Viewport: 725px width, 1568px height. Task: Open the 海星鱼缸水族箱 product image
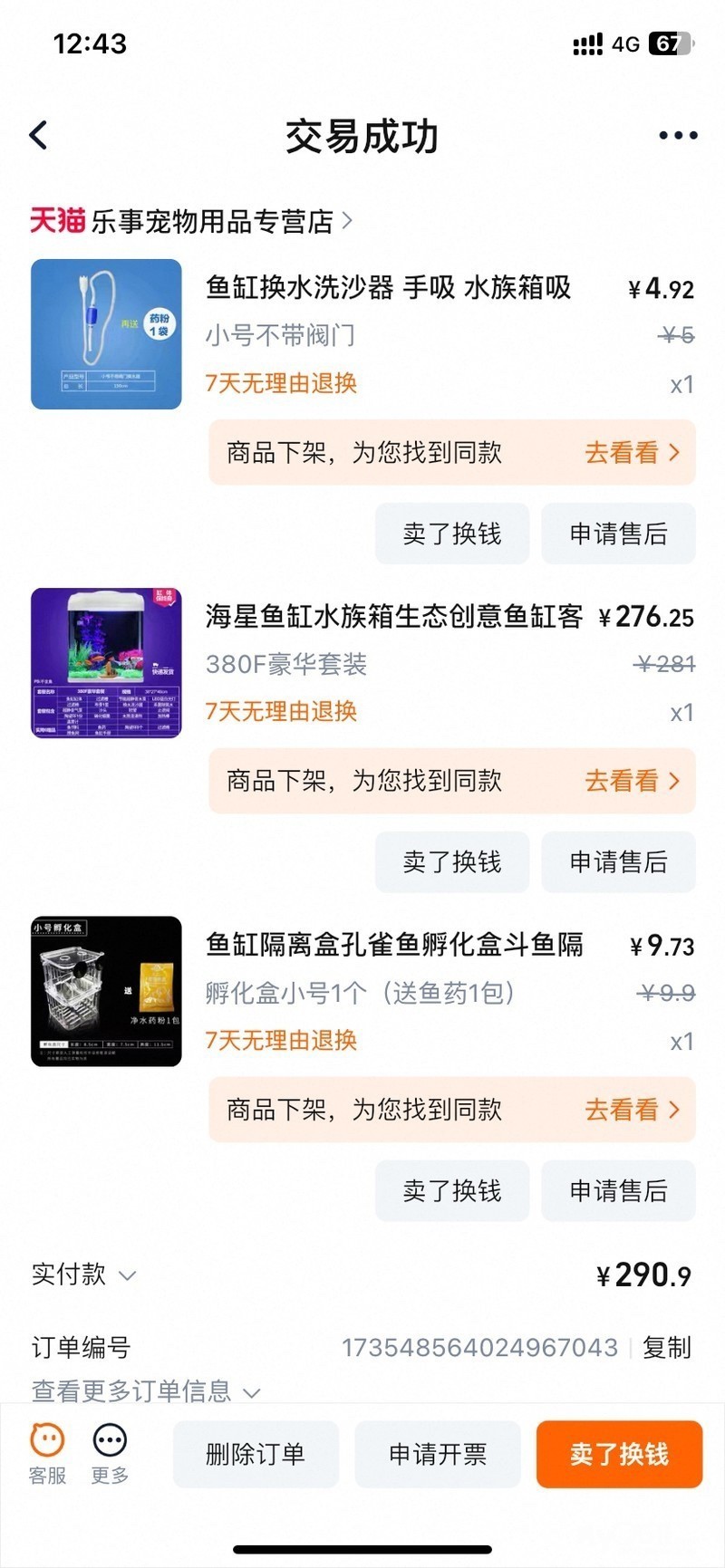click(x=106, y=663)
